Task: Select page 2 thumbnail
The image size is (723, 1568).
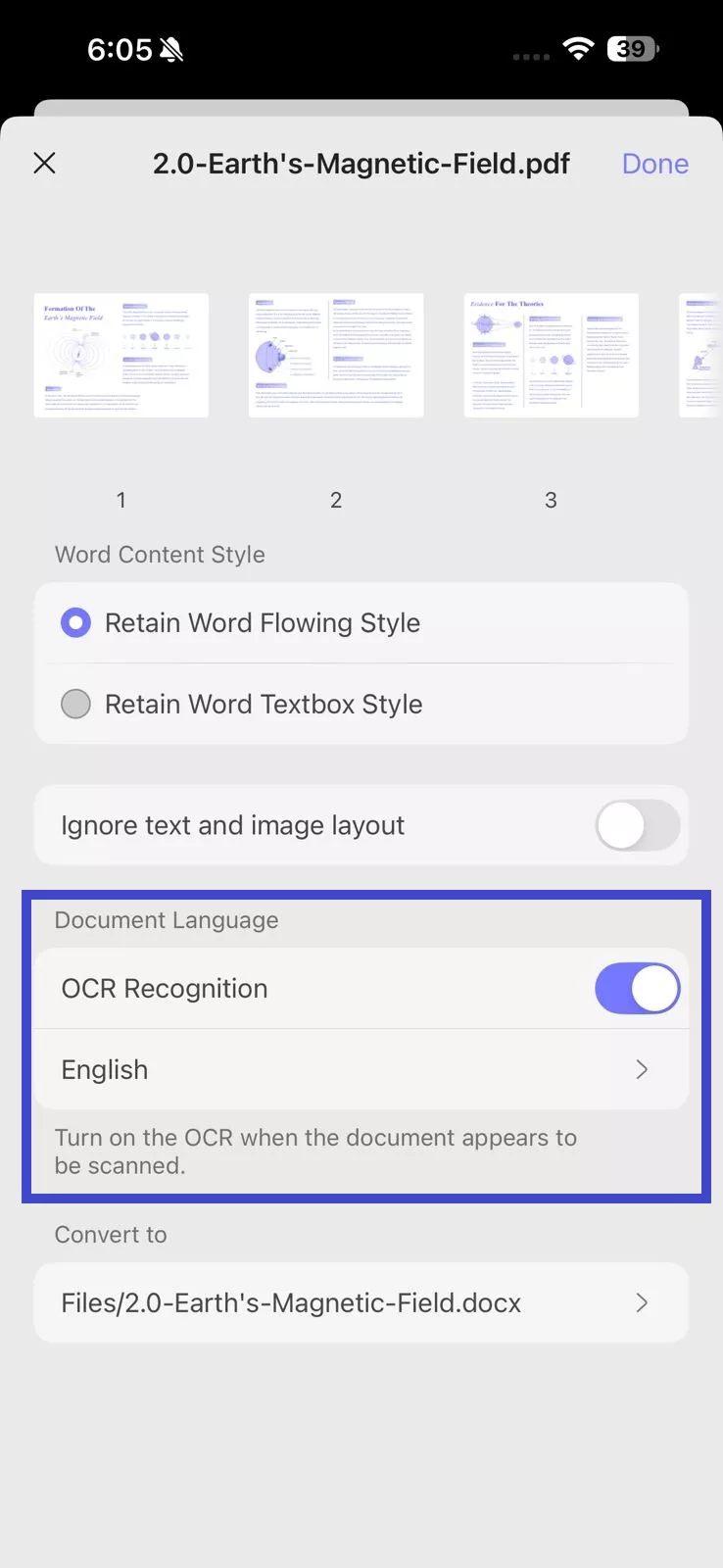Action: (x=336, y=355)
